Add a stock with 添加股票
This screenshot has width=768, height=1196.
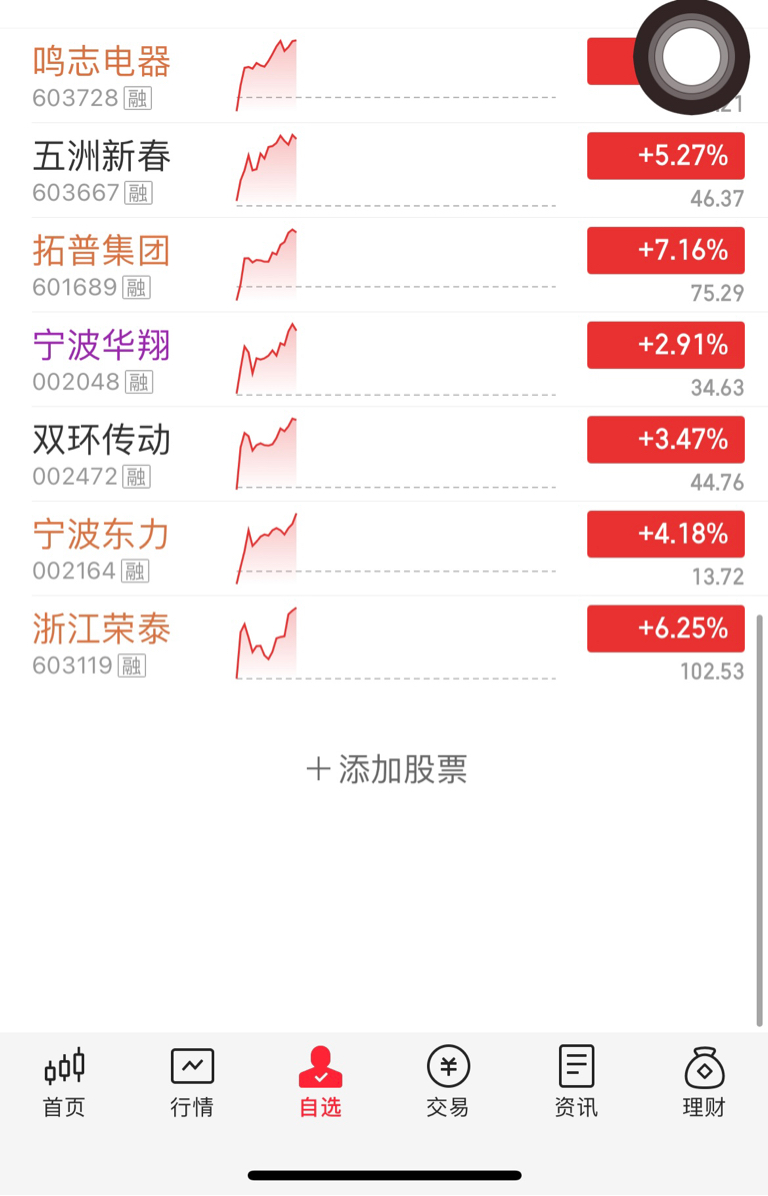[x=386, y=769]
